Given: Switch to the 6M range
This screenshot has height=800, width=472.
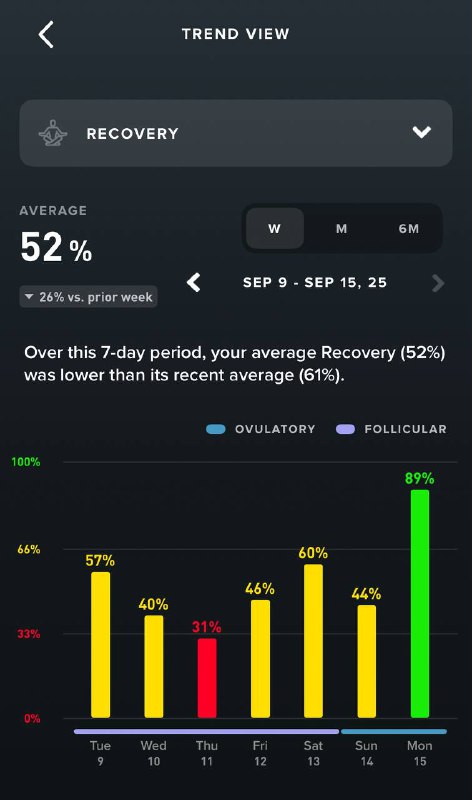Looking at the screenshot, I should 409,229.
